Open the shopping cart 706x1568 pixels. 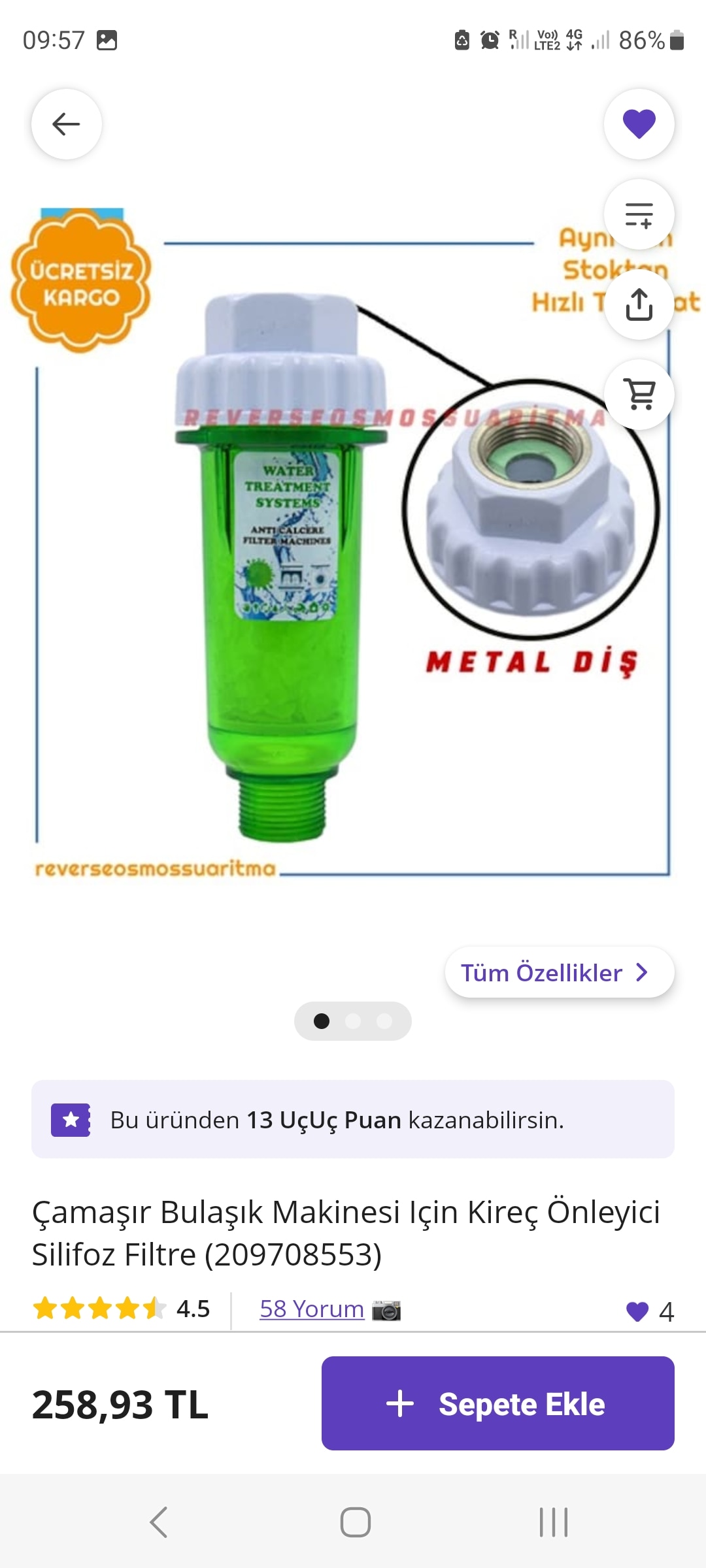point(639,394)
